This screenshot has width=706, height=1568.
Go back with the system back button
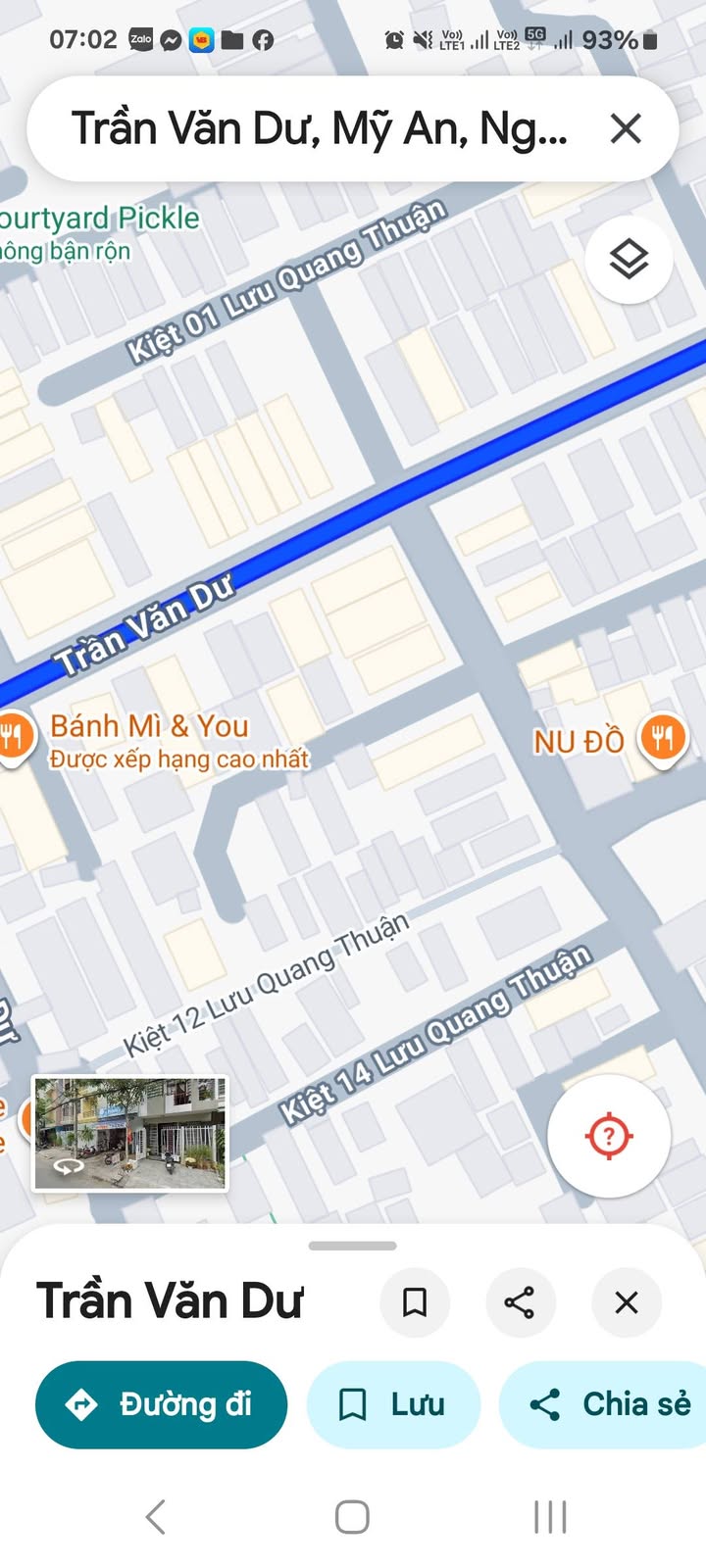(155, 1517)
